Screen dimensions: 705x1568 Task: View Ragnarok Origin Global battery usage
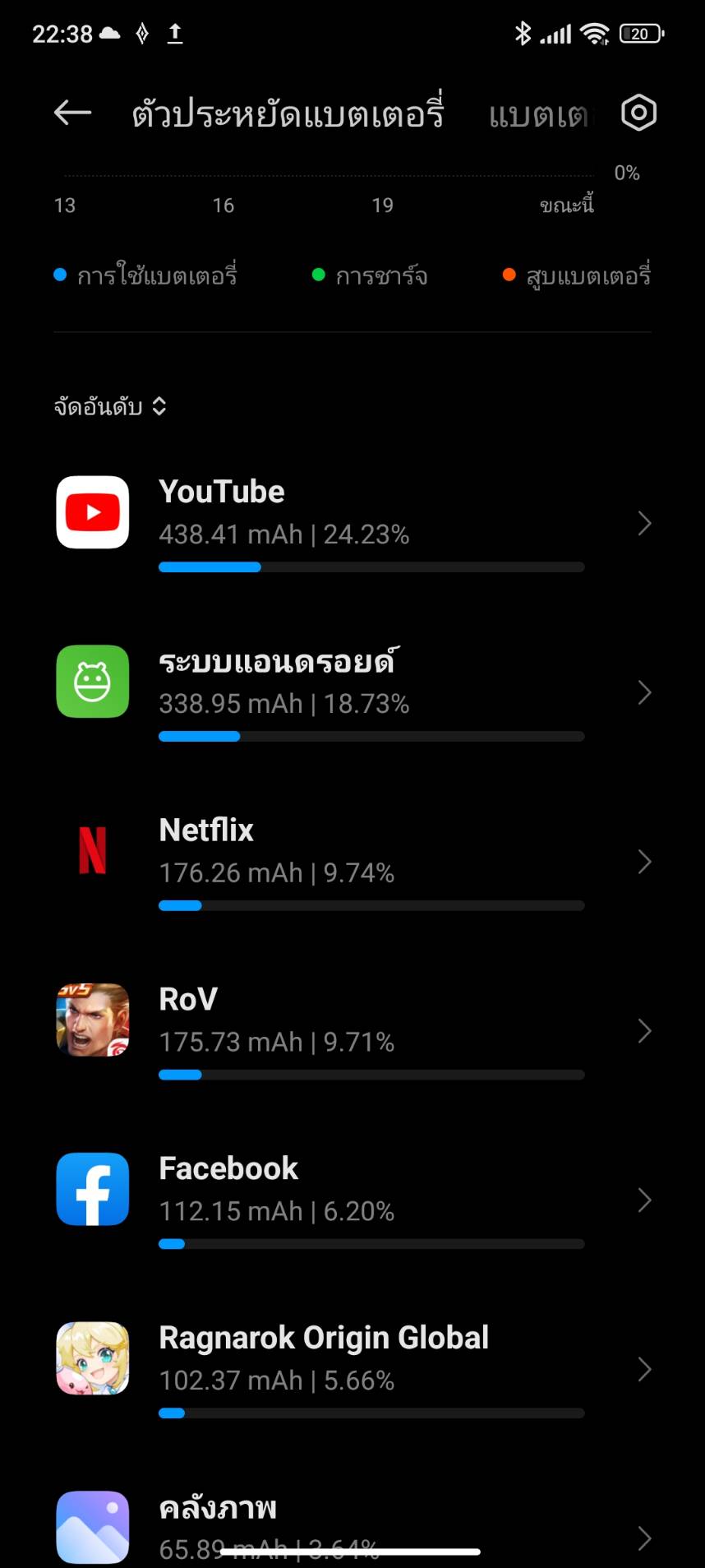(x=353, y=1370)
